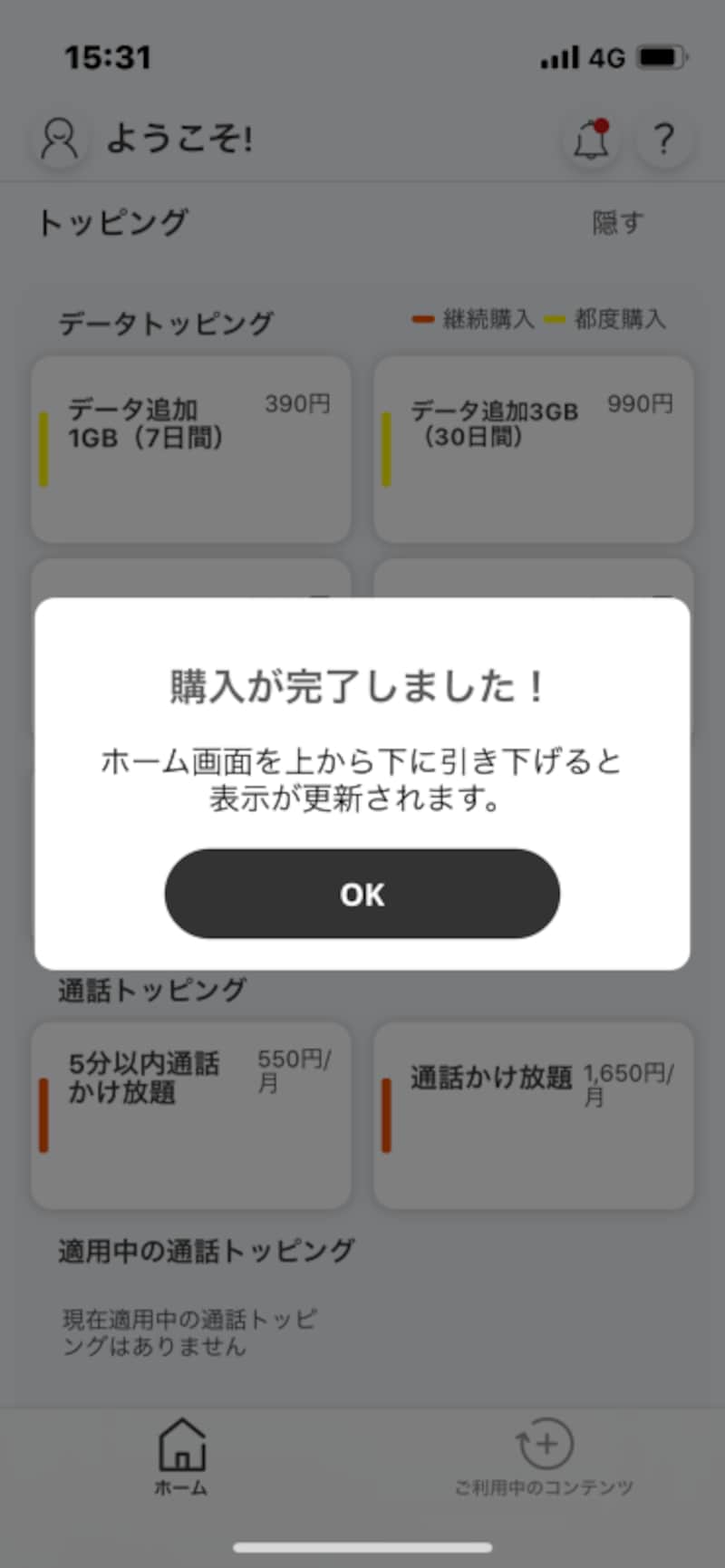This screenshot has width=725, height=1568.
Task: Switch to the ホーム tab
Action: click(x=181, y=1459)
